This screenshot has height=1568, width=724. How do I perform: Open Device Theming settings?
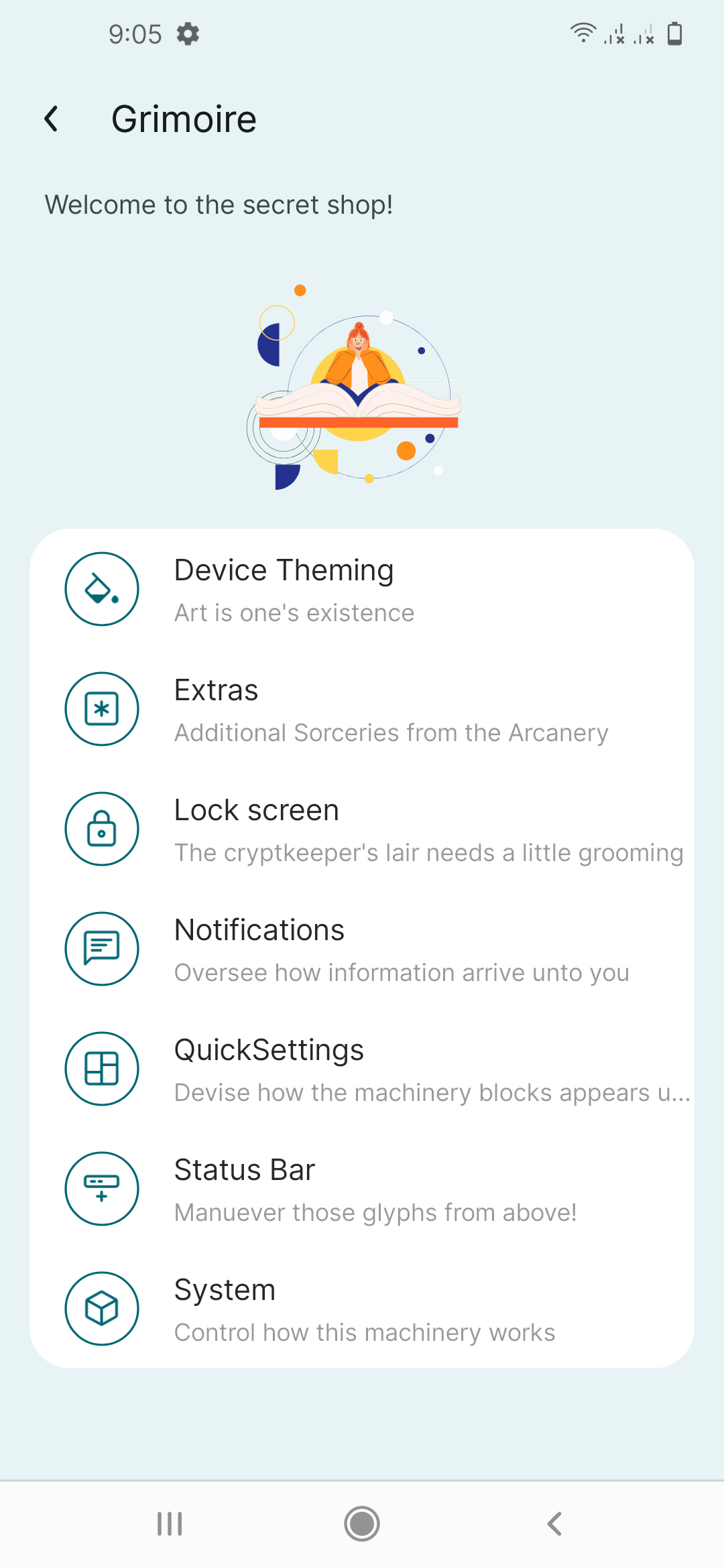tap(362, 590)
